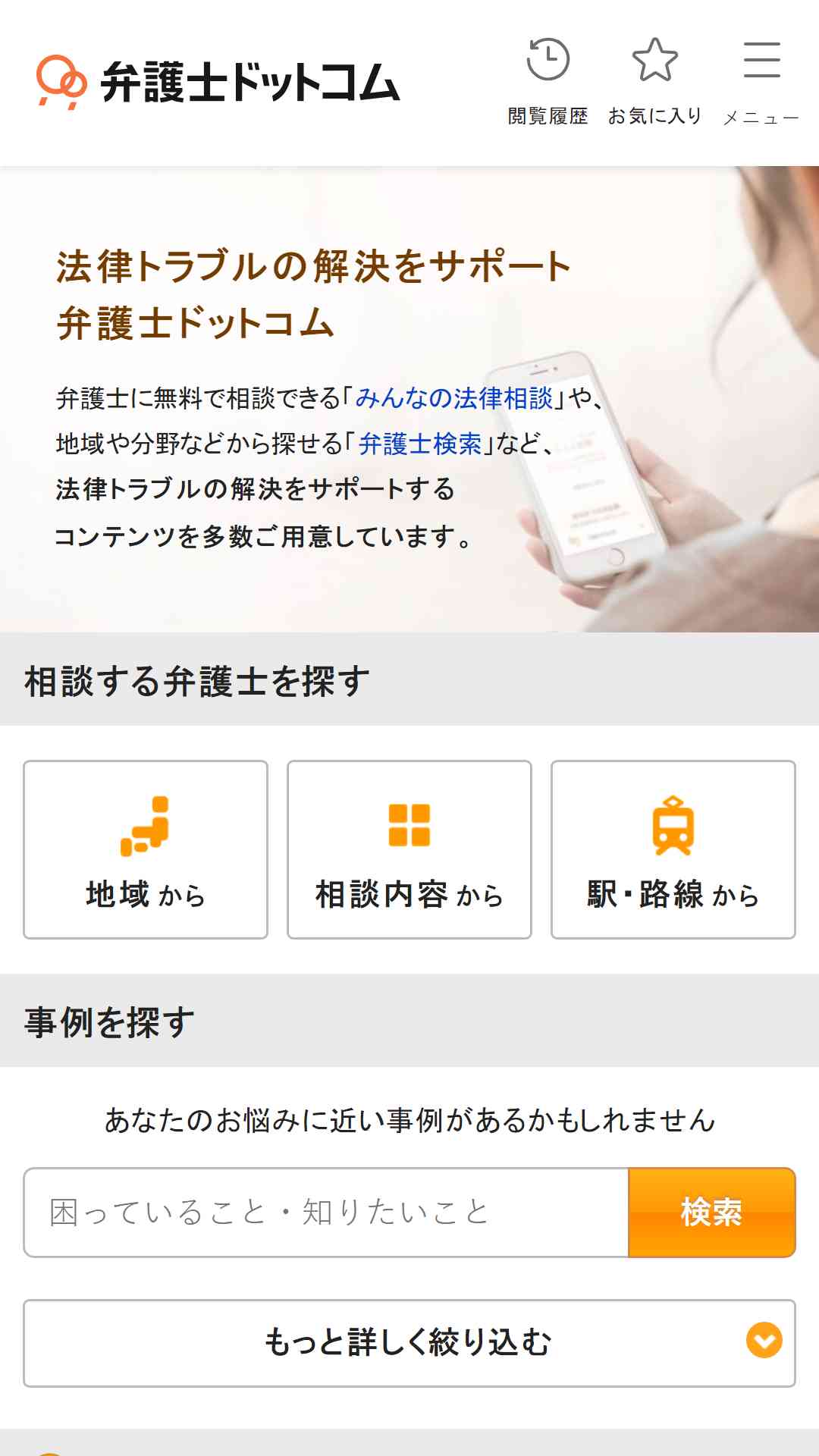Open お気に入り favorites
This screenshot has width=819, height=1456.
coord(654,81)
